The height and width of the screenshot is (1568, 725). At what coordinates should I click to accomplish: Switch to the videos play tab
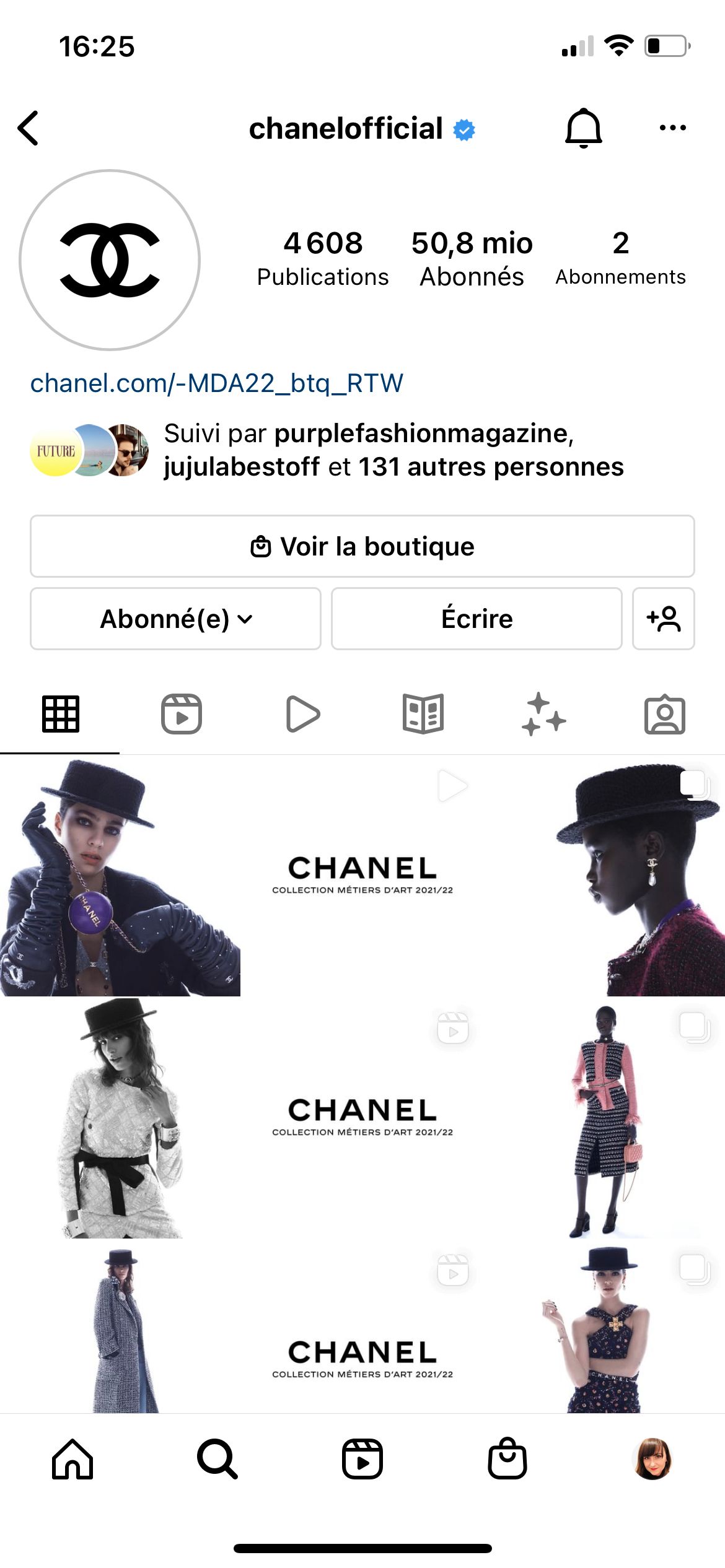302,714
